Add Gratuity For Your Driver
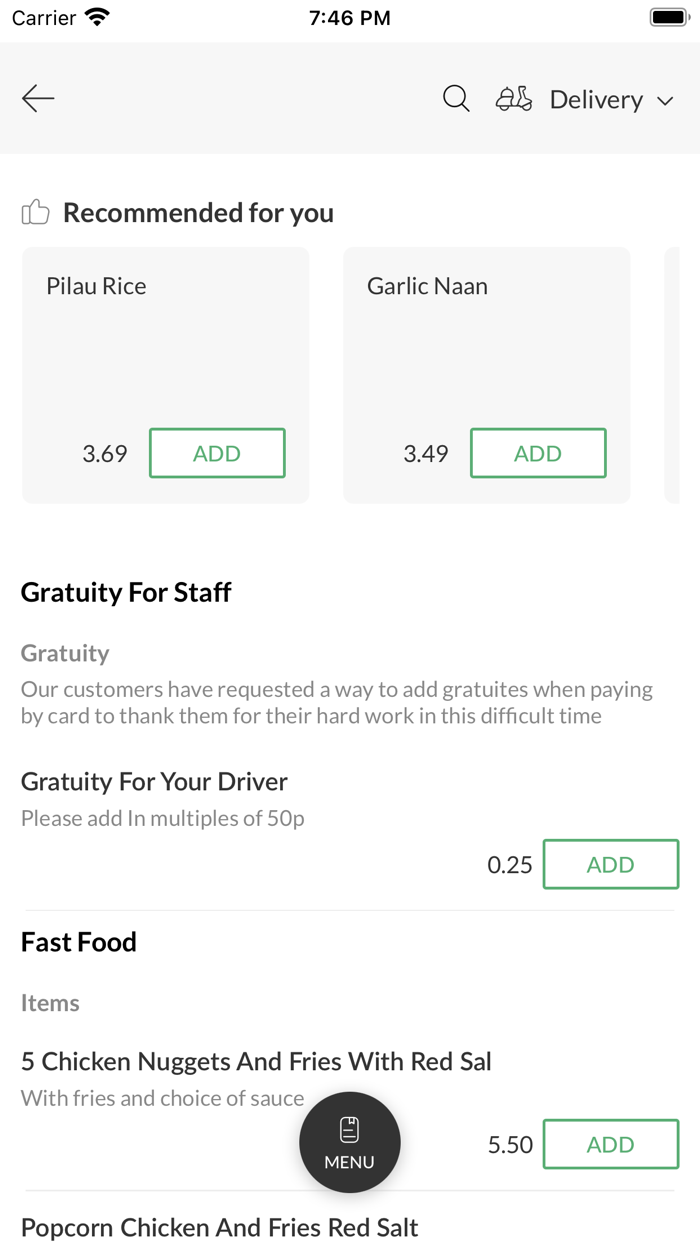 611,864
